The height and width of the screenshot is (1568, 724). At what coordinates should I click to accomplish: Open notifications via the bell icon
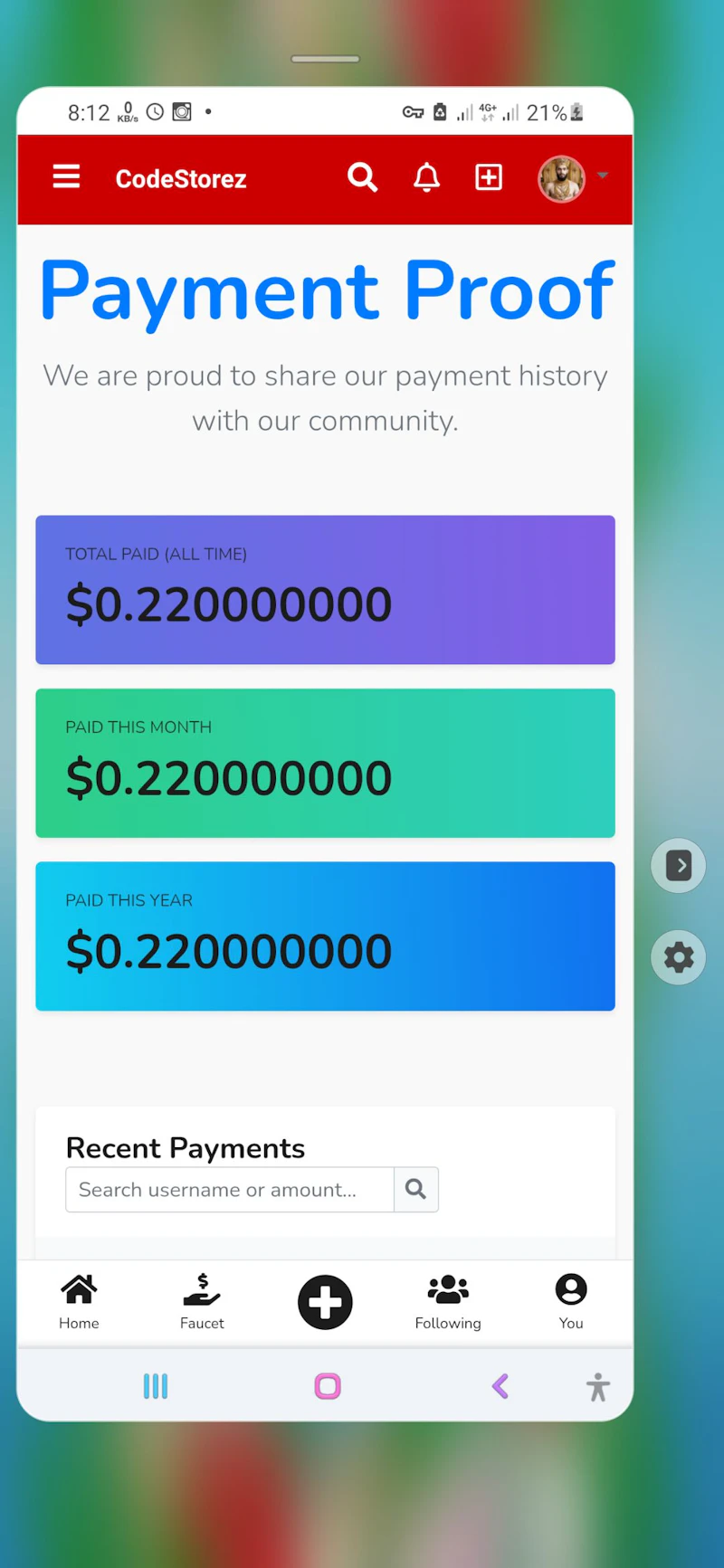(426, 177)
